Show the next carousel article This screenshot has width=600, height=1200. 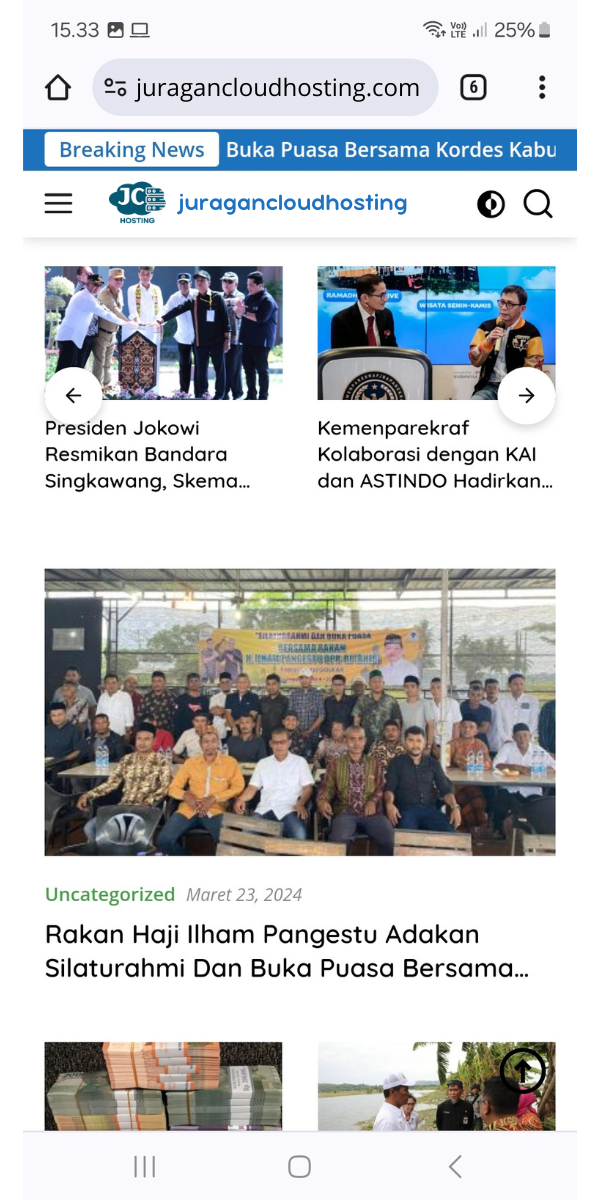526,396
